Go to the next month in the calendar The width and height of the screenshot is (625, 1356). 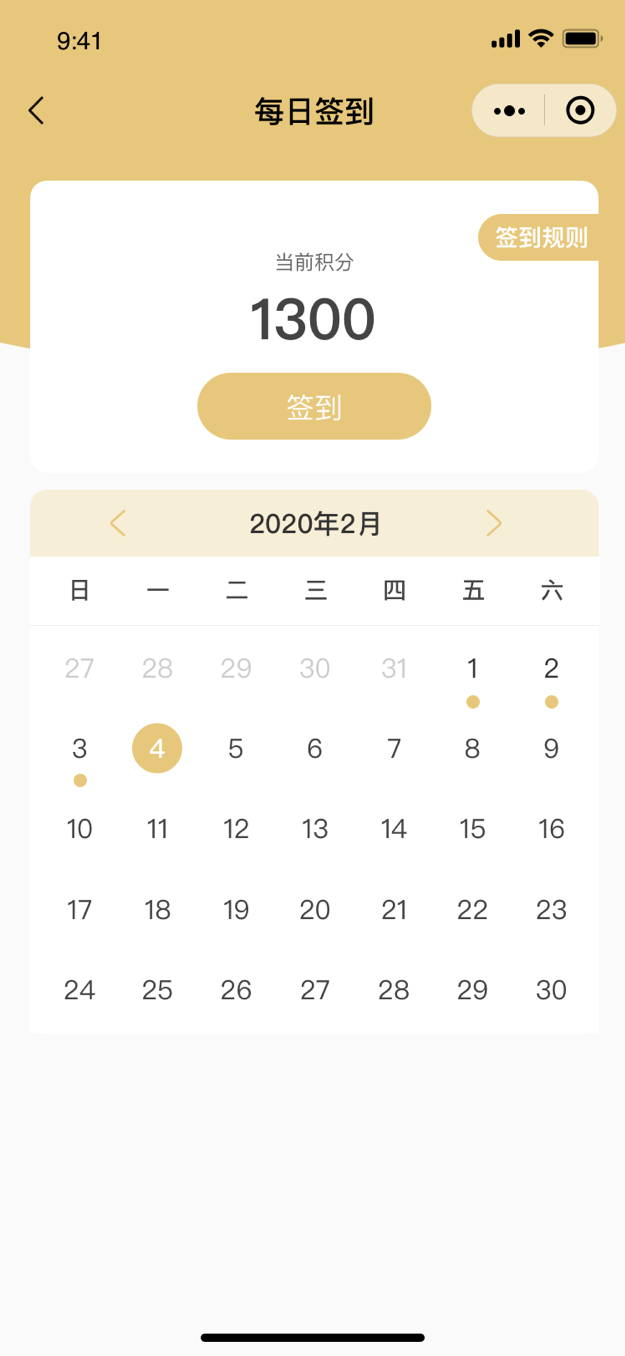(493, 523)
